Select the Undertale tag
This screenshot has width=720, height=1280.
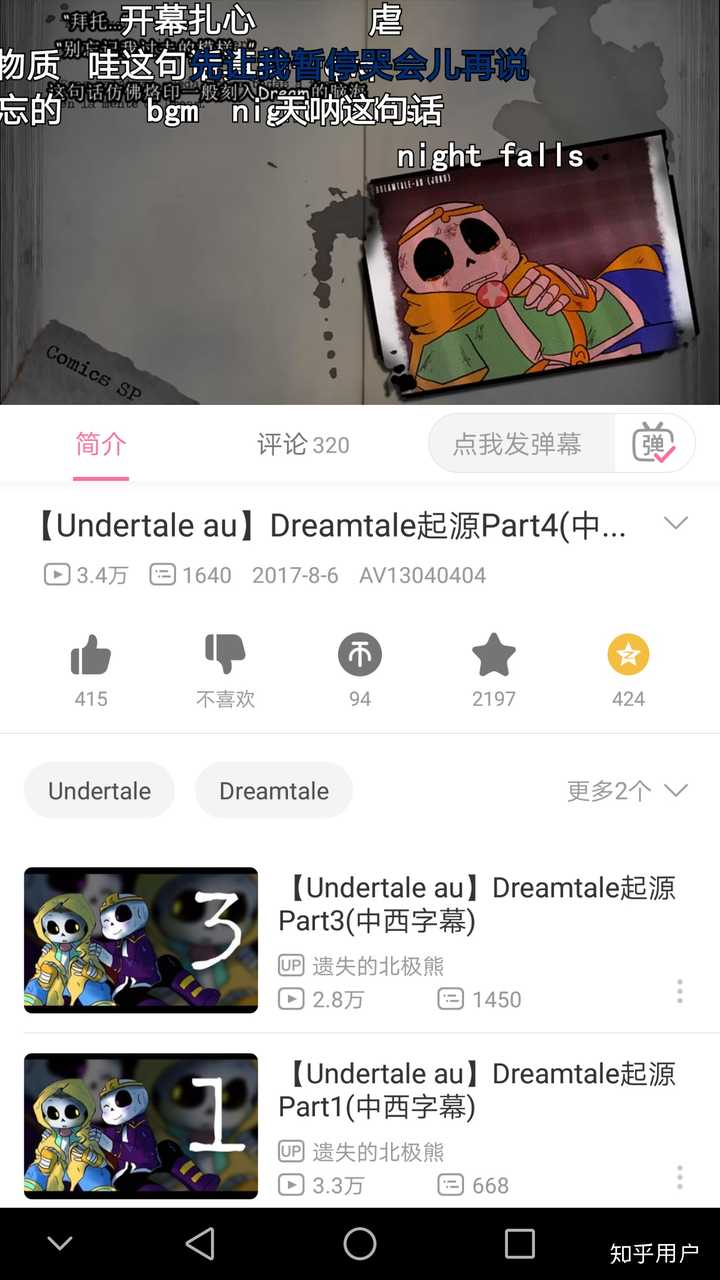pos(99,790)
